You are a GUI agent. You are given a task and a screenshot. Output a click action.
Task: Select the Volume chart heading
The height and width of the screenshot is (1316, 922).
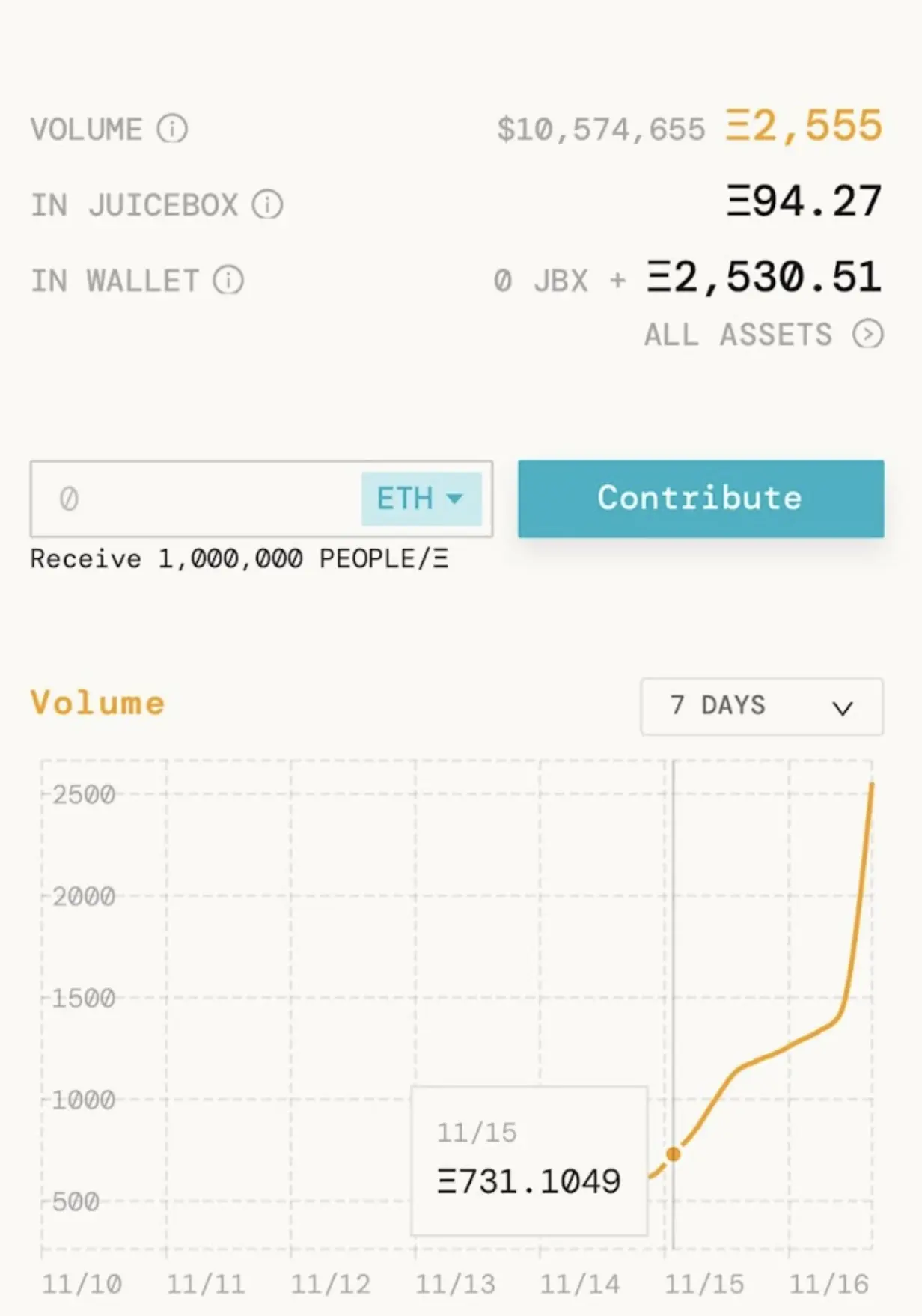click(x=96, y=701)
